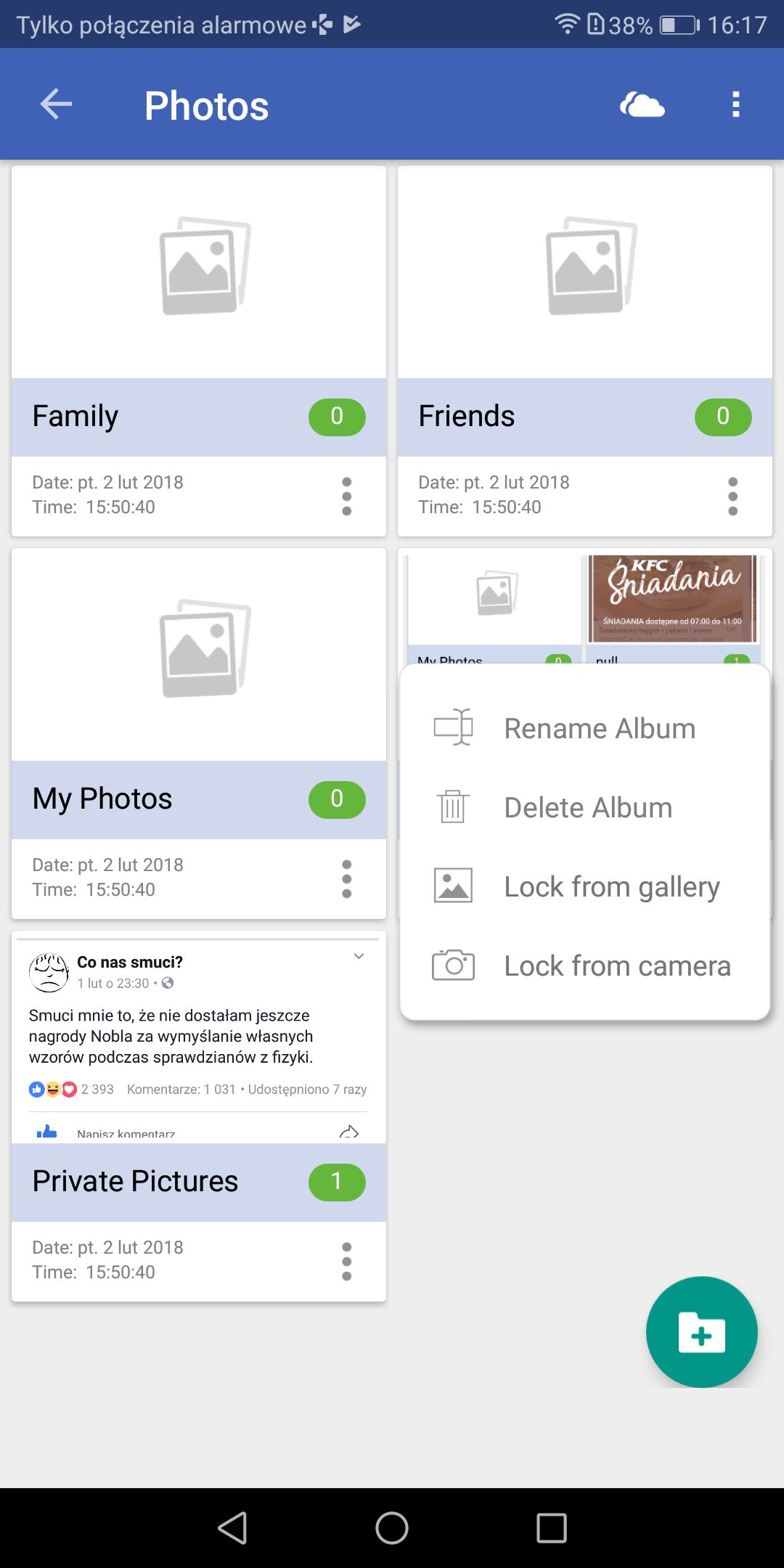Go back using the app bar arrow
Image resolution: width=784 pixels, height=1568 pixels.
click(x=56, y=105)
